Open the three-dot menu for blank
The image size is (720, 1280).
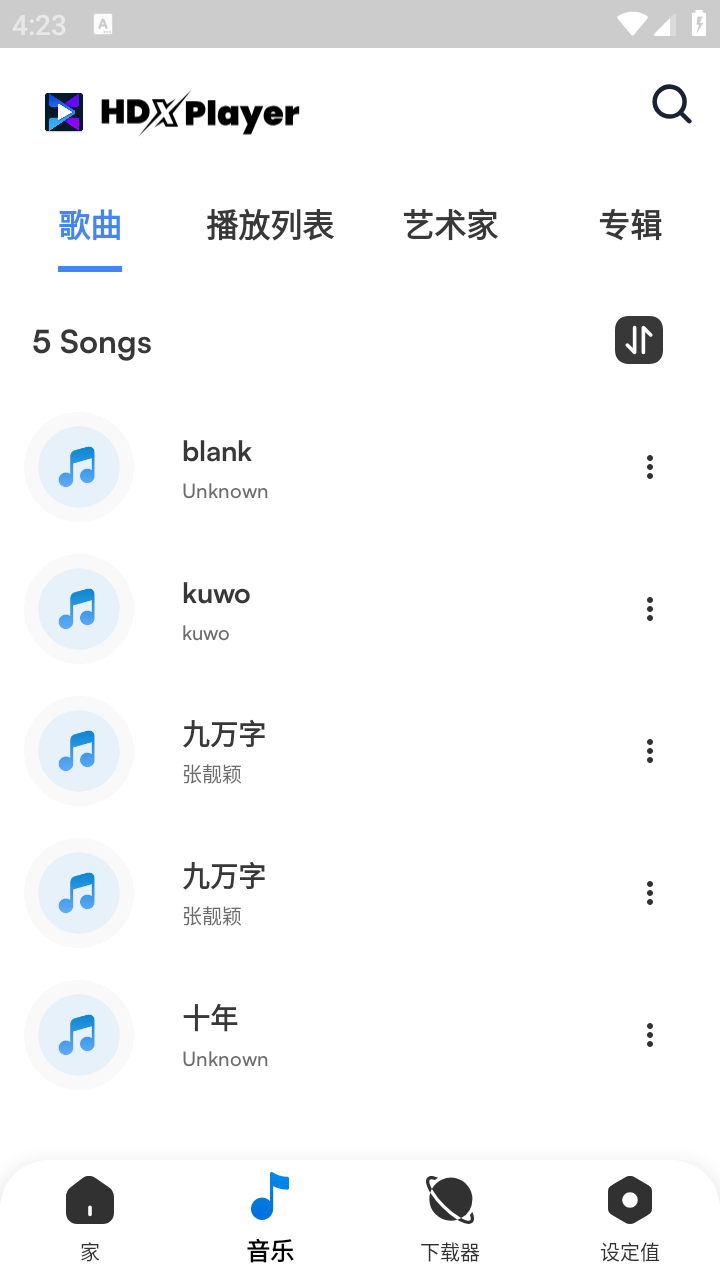(x=649, y=467)
